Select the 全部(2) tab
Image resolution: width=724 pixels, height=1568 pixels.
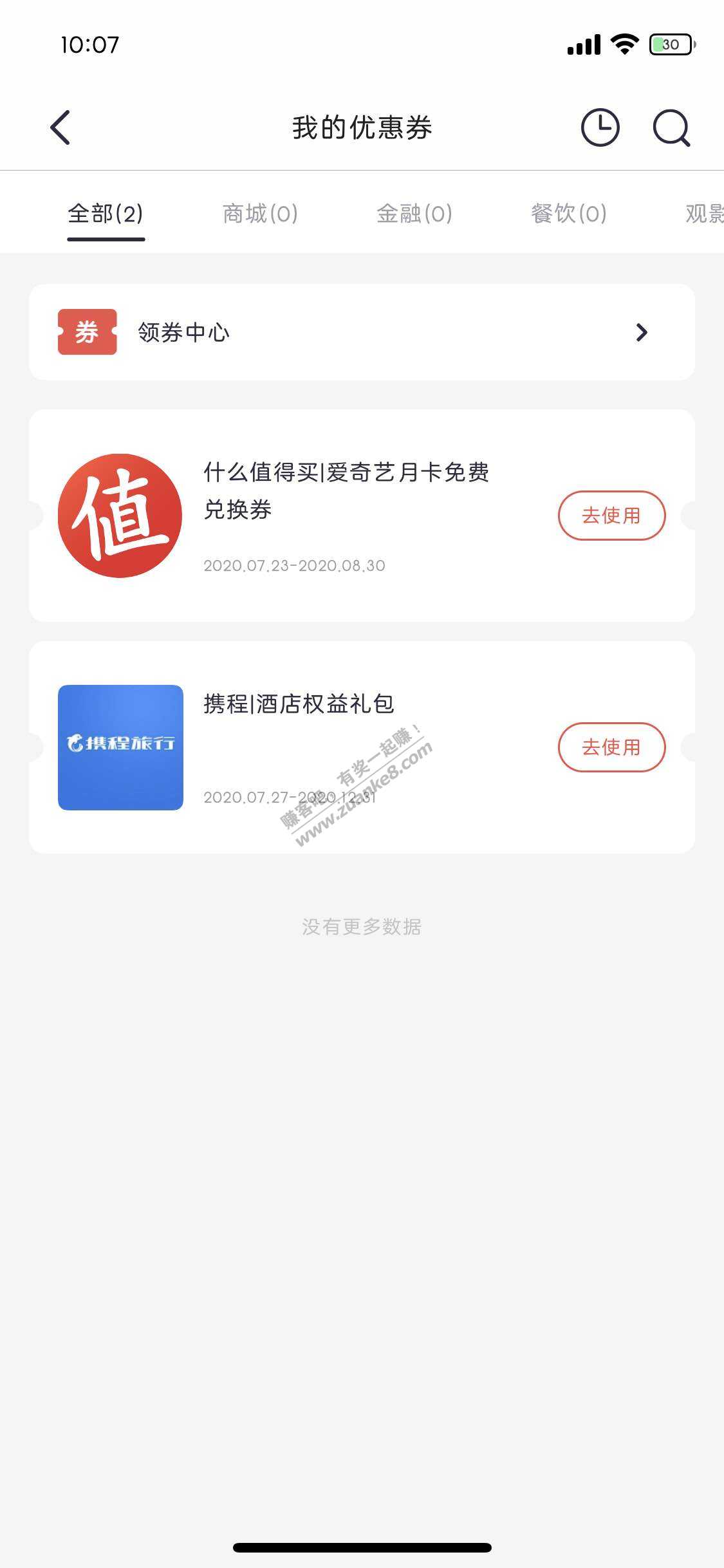[106, 214]
